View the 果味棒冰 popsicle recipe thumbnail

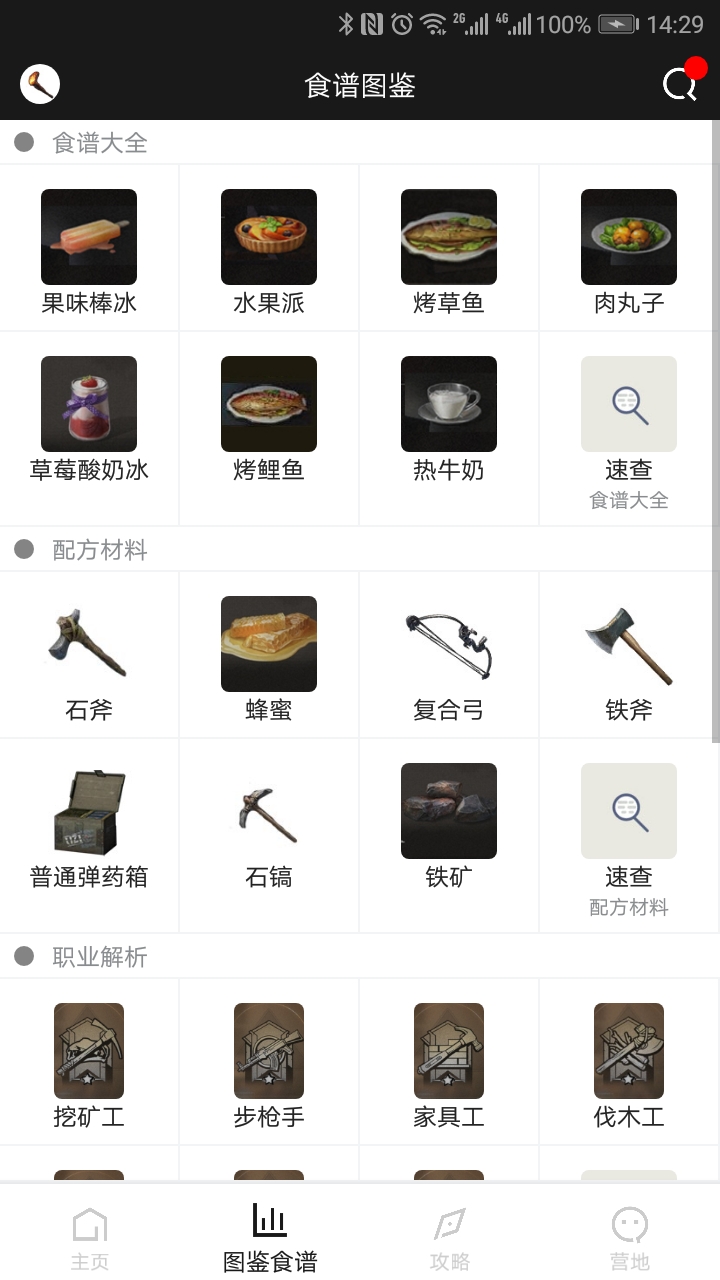coord(88,237)
